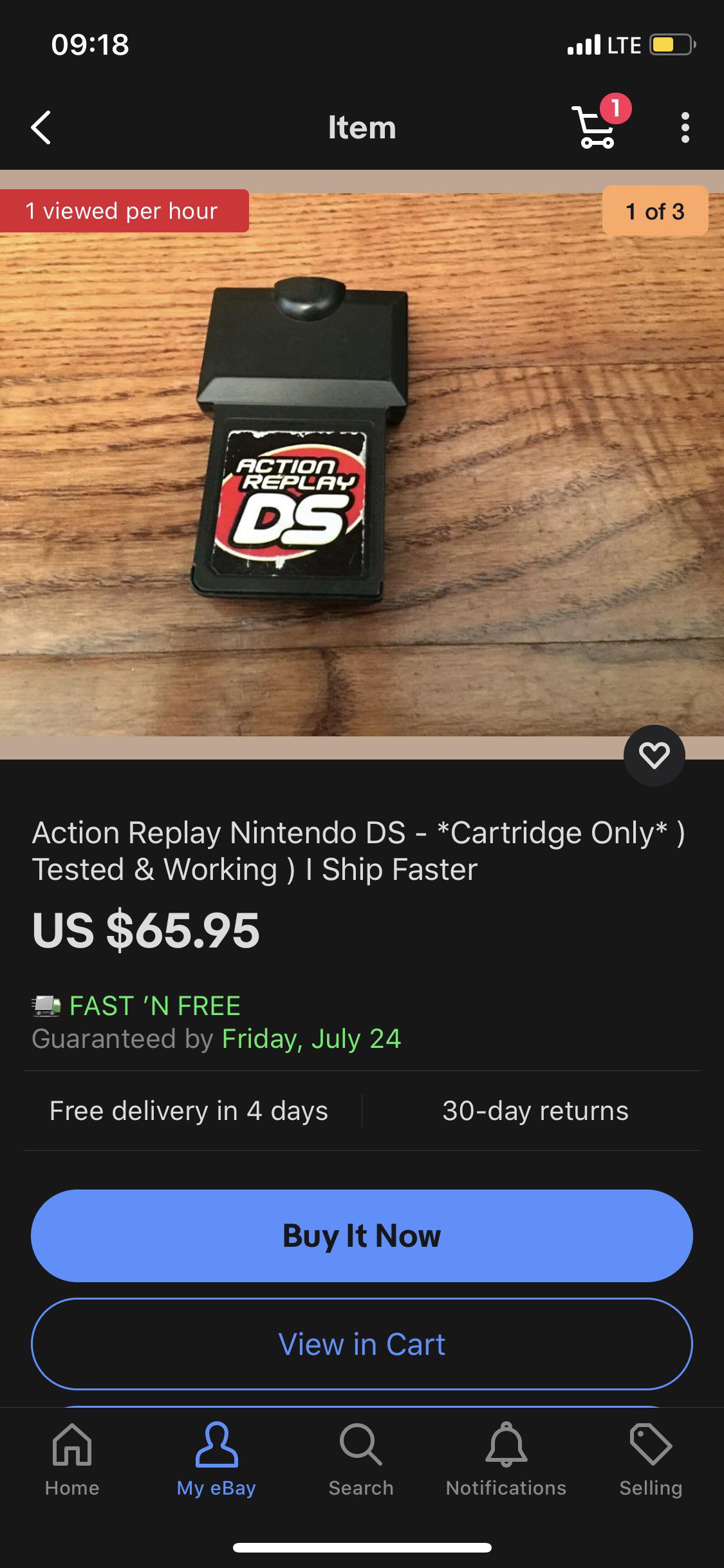Image resolution: width=724 pixels, height=1568 pixels.
Task: Open the overflow menu with three dots
Action: [685, 127]
